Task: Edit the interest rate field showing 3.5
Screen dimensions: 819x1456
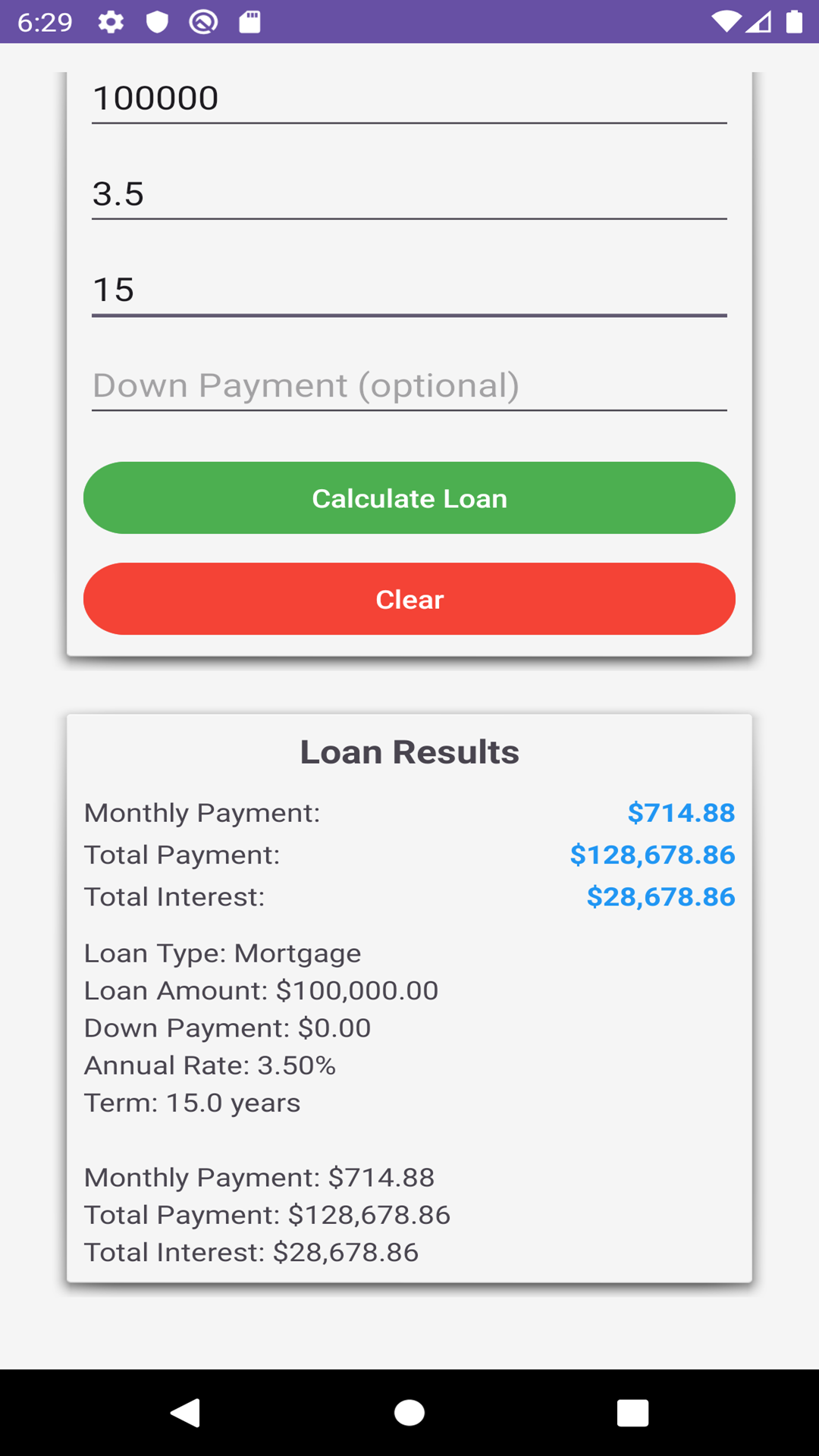Action: [x=409, y=194]
